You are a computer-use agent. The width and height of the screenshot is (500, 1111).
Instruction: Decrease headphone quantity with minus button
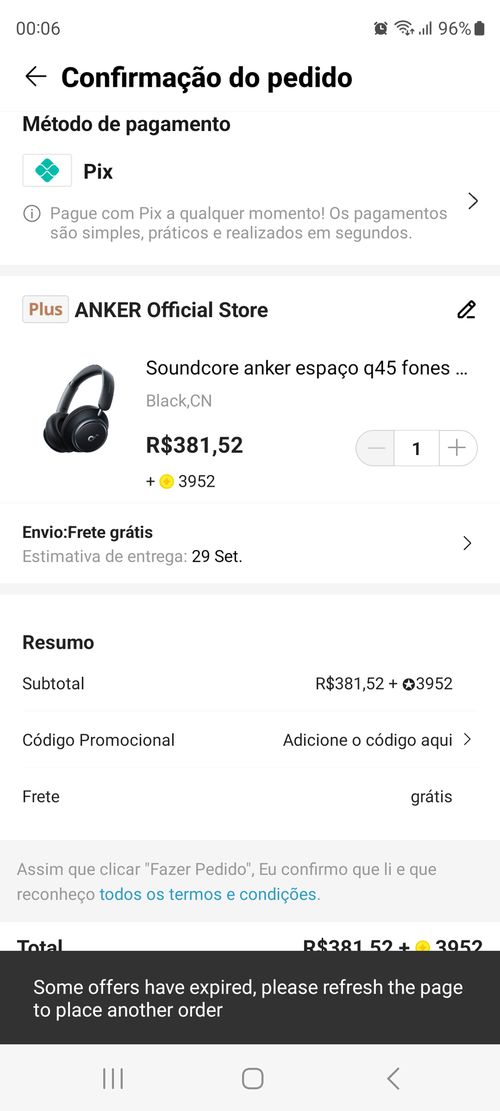tap(375, 448)
